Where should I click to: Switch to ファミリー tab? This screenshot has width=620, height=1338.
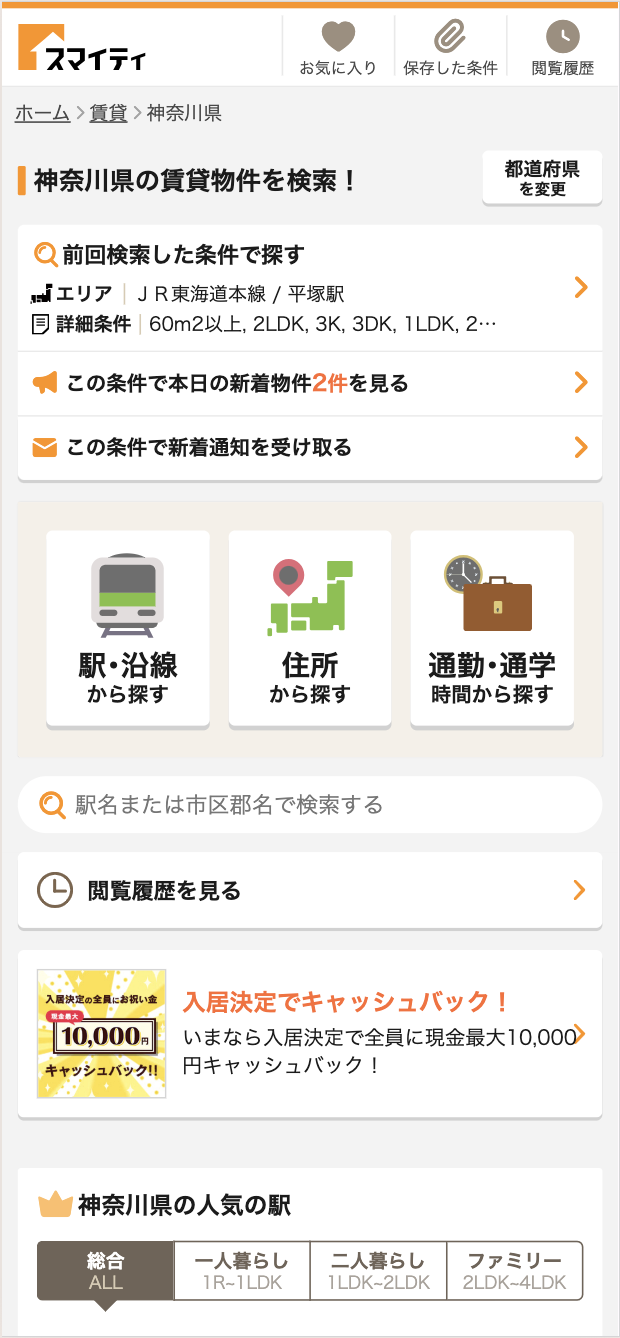(x=514, y=1271)
